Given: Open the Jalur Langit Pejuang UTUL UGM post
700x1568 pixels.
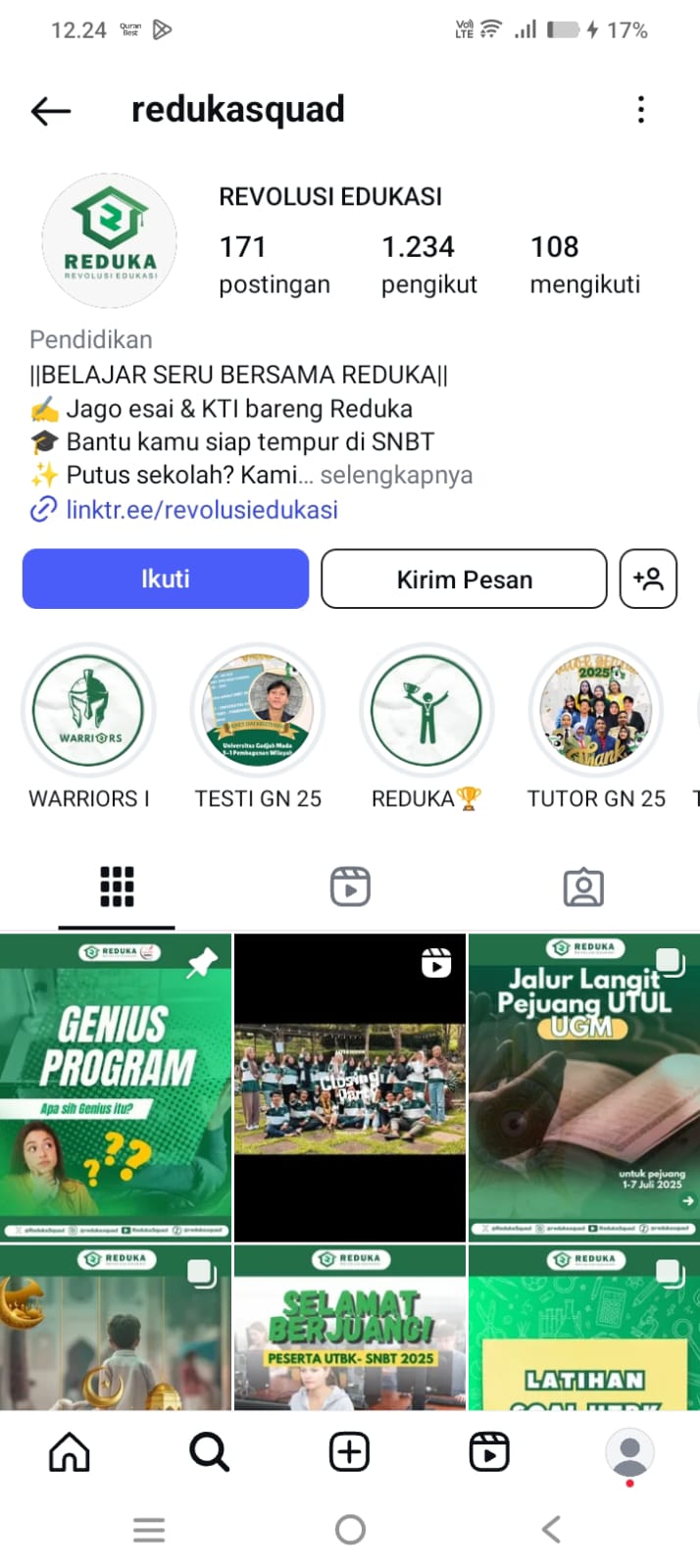Looking at the screenshot, I should click(584, 1087).
